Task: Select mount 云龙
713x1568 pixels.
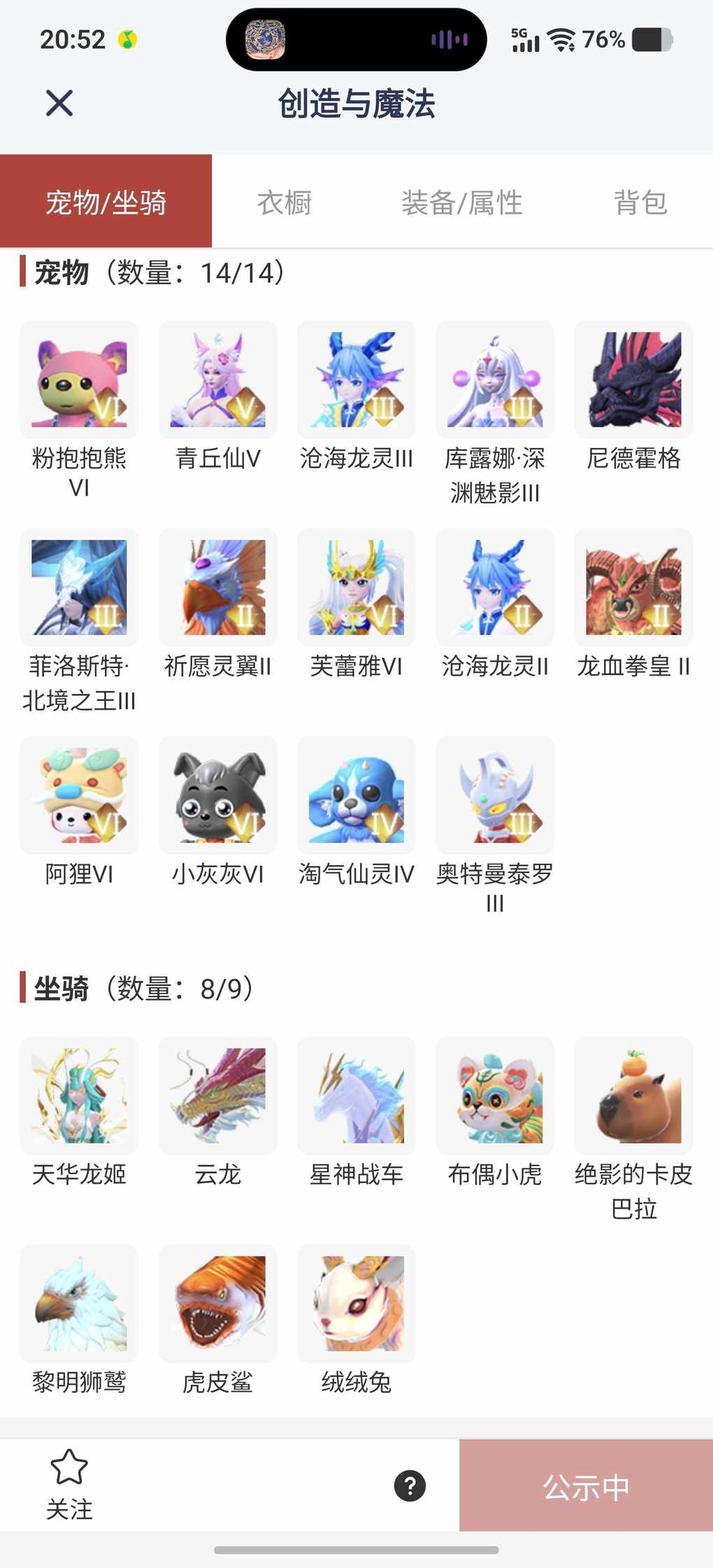Action: click(x=218, y=1096)
